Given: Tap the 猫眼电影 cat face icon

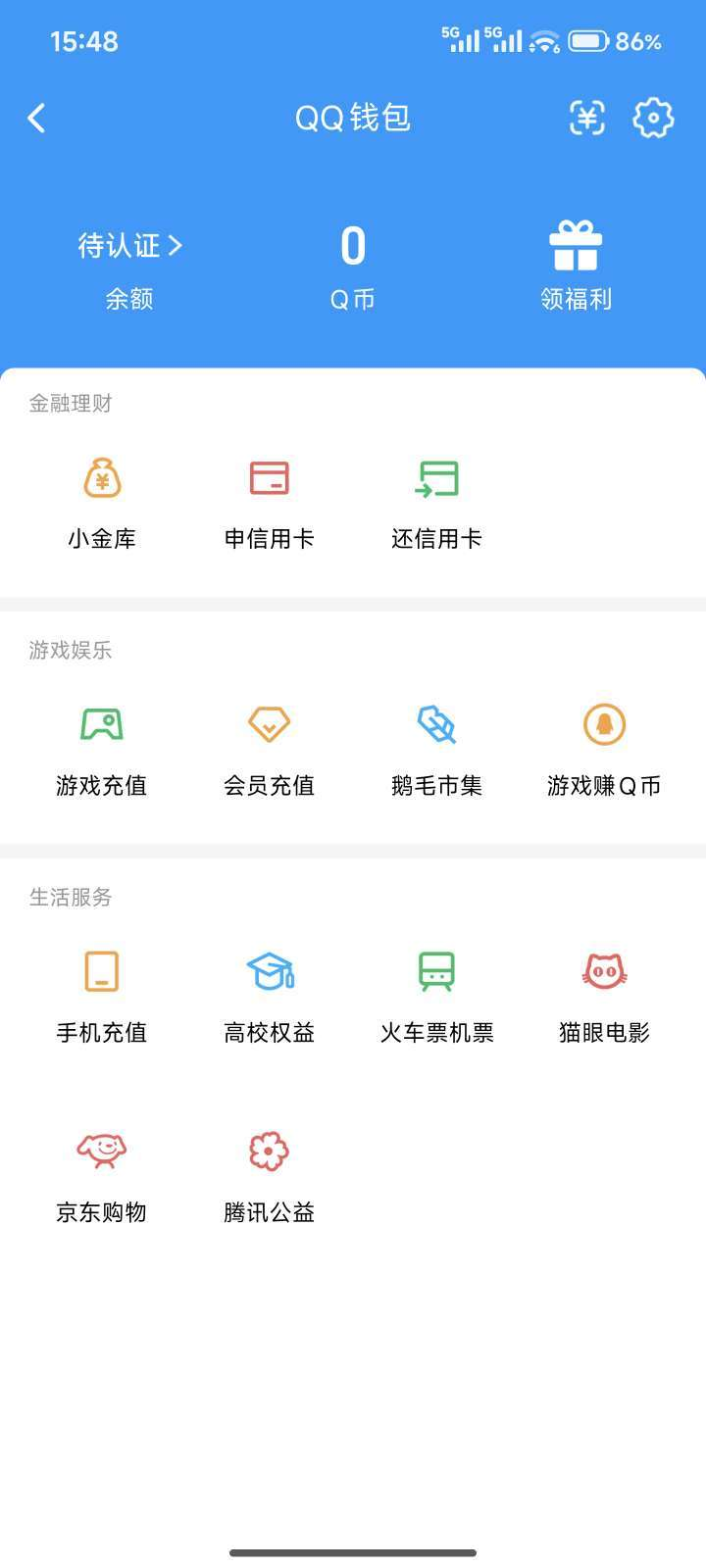Looking at the screenshot, I should click(x=604, y=971).
